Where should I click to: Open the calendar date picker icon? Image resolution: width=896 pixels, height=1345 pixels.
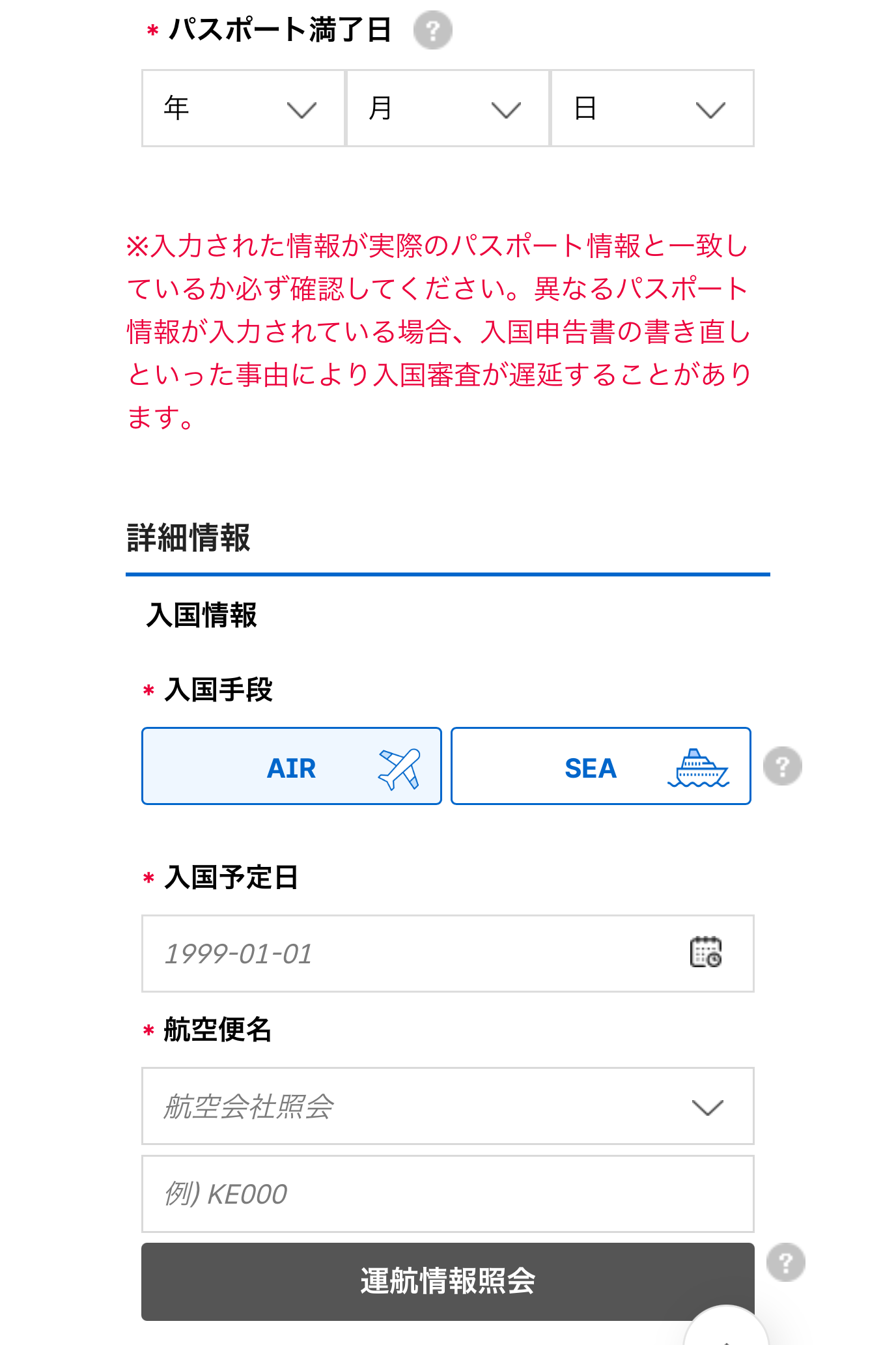click(x=706, y=952)
